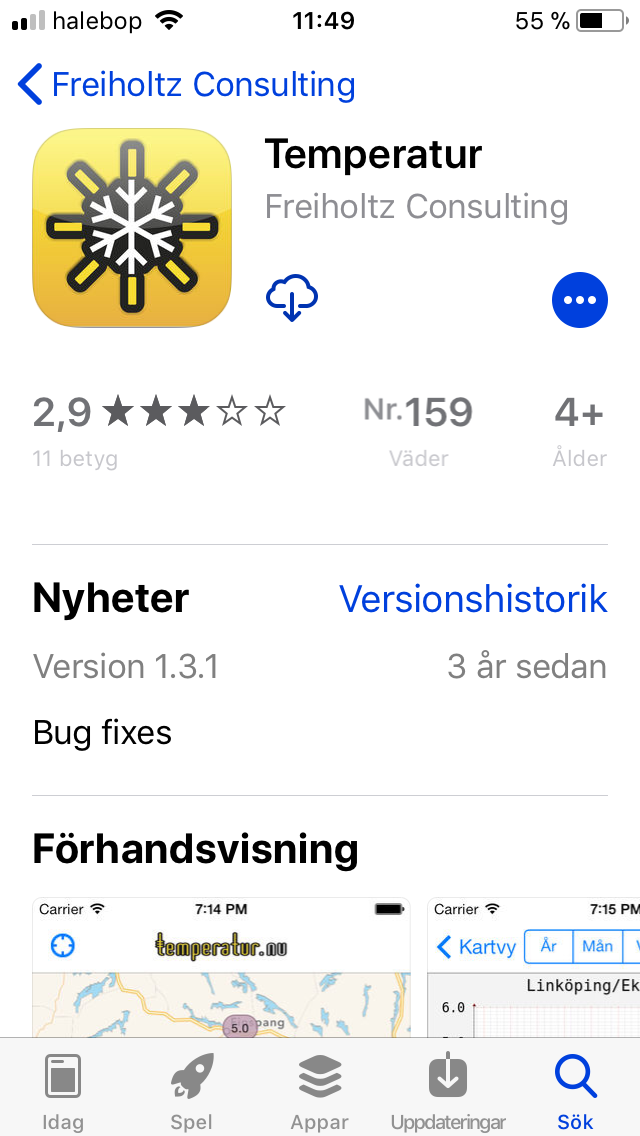The width and height of the screenshot is (640, 1136).
Task: Open the more options ellipsis button
Action: (580, 300)
